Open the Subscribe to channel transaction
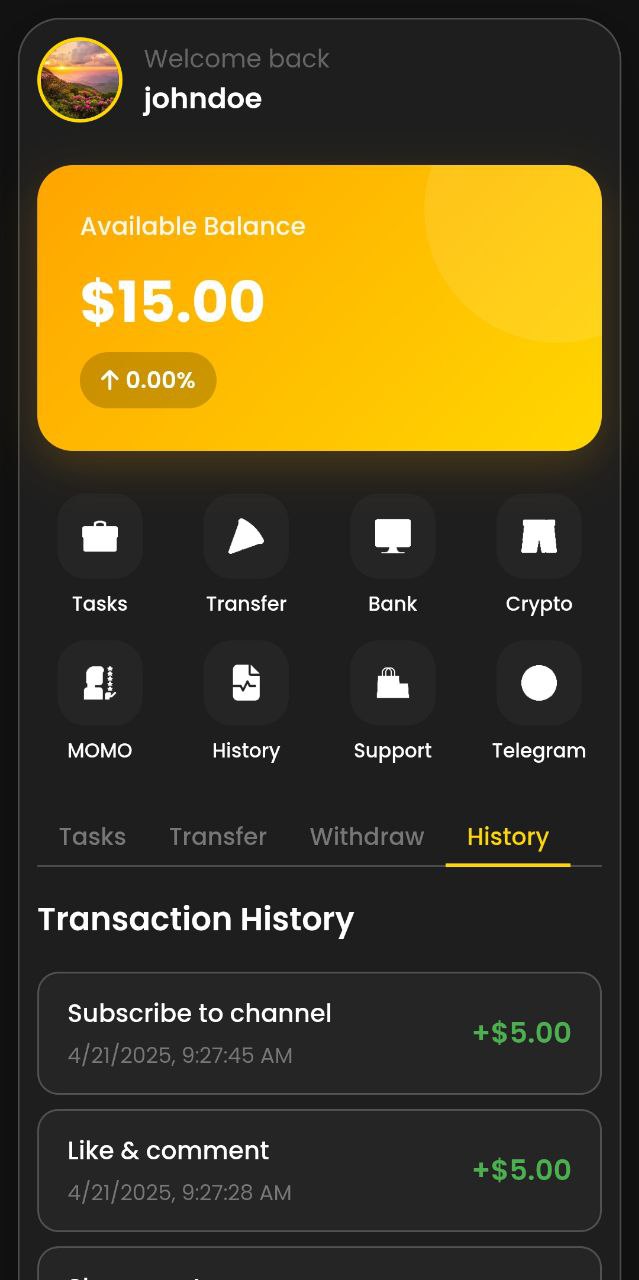 click(x=319, y=1033)
